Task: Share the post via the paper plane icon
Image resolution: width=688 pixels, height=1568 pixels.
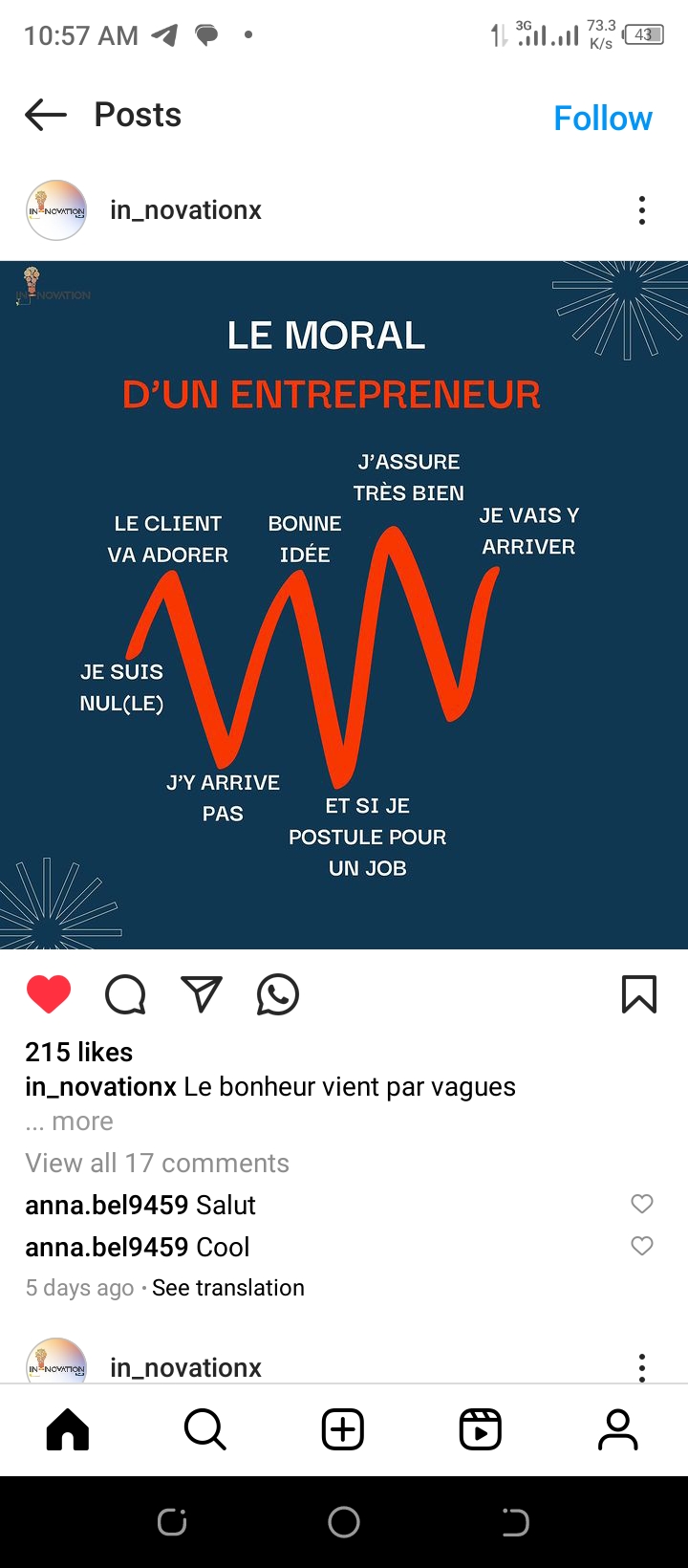Action: coord(202,994)
